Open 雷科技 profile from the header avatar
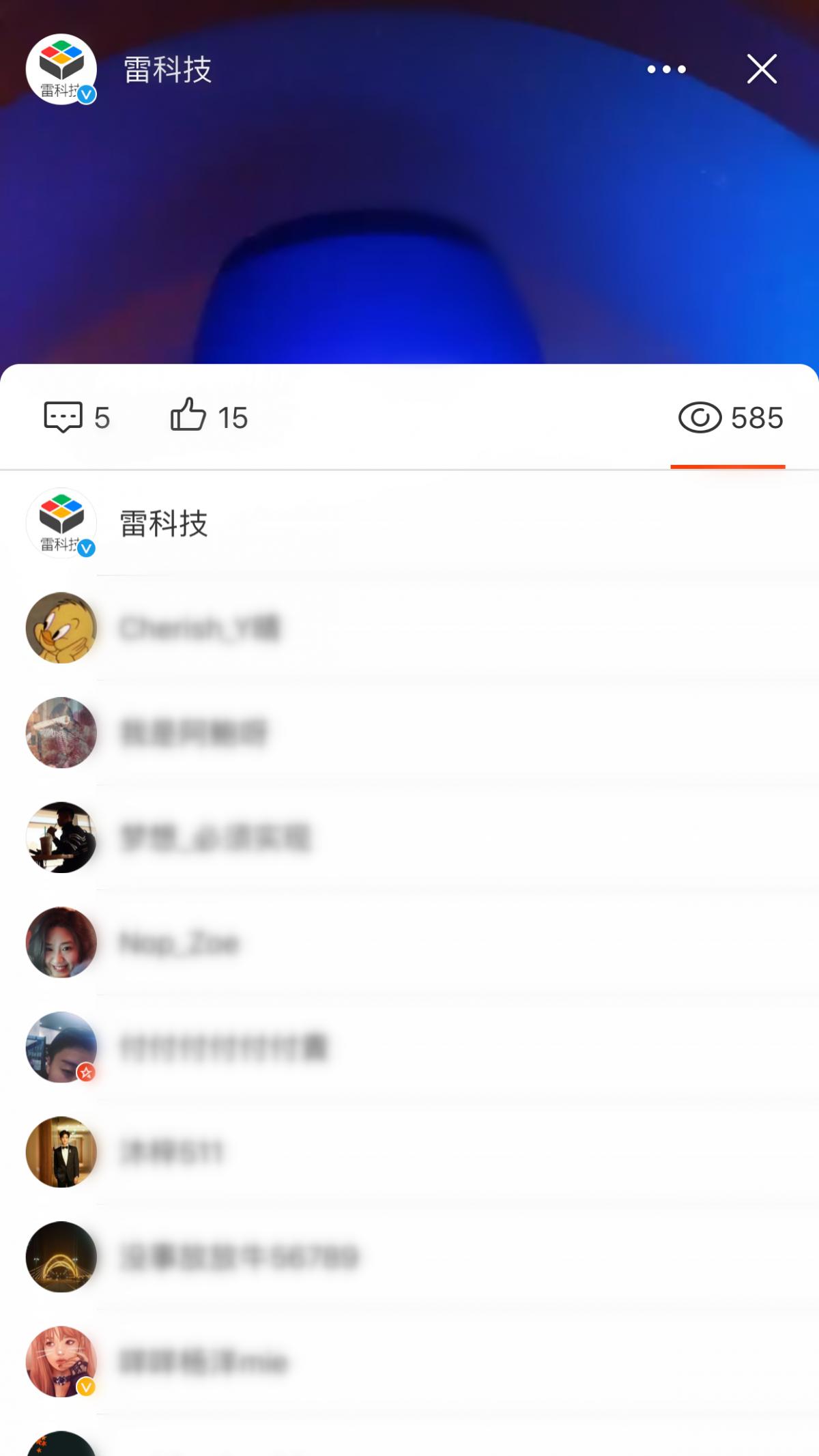The height and width of the screenshot is (1456, 819). (x=61, y=69)
